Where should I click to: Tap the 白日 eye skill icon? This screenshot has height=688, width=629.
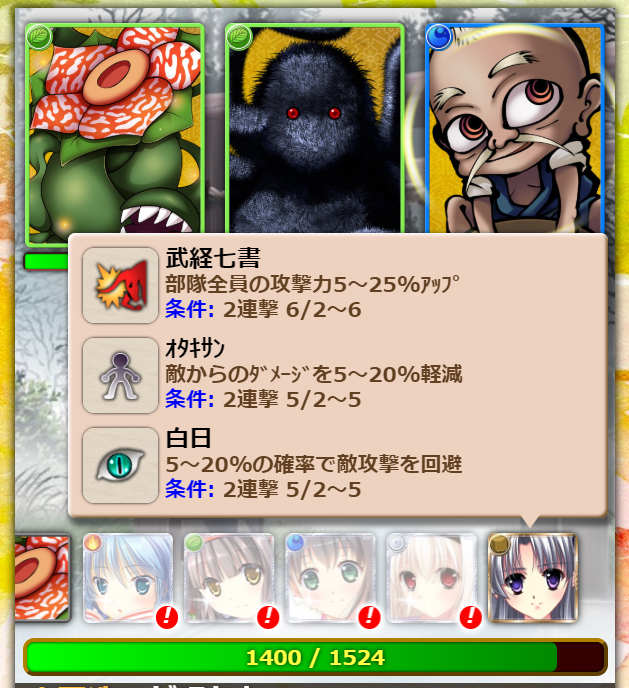click(120, 465)
